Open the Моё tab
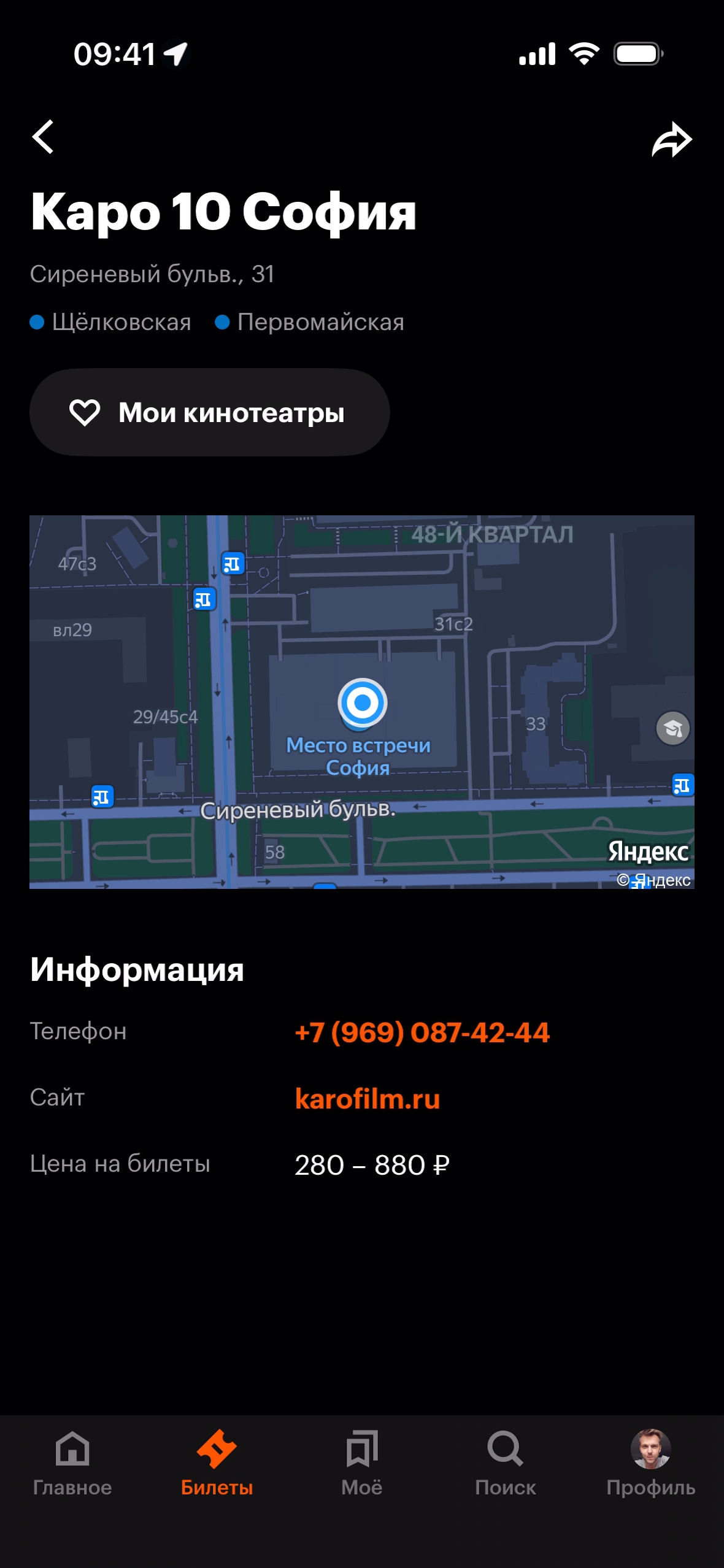 (x=361, y=1462)
